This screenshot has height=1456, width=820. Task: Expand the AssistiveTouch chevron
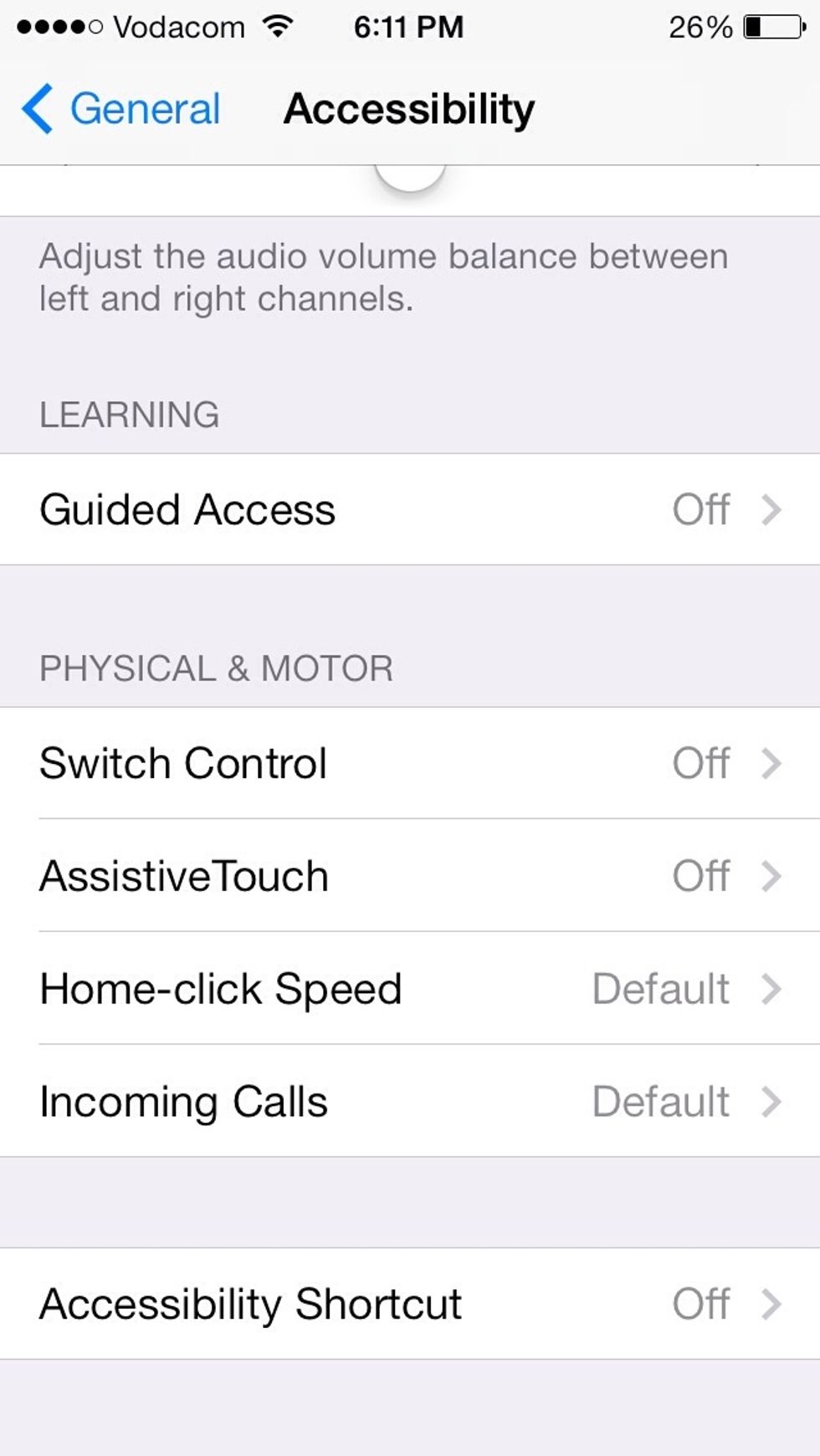point(771,876)
